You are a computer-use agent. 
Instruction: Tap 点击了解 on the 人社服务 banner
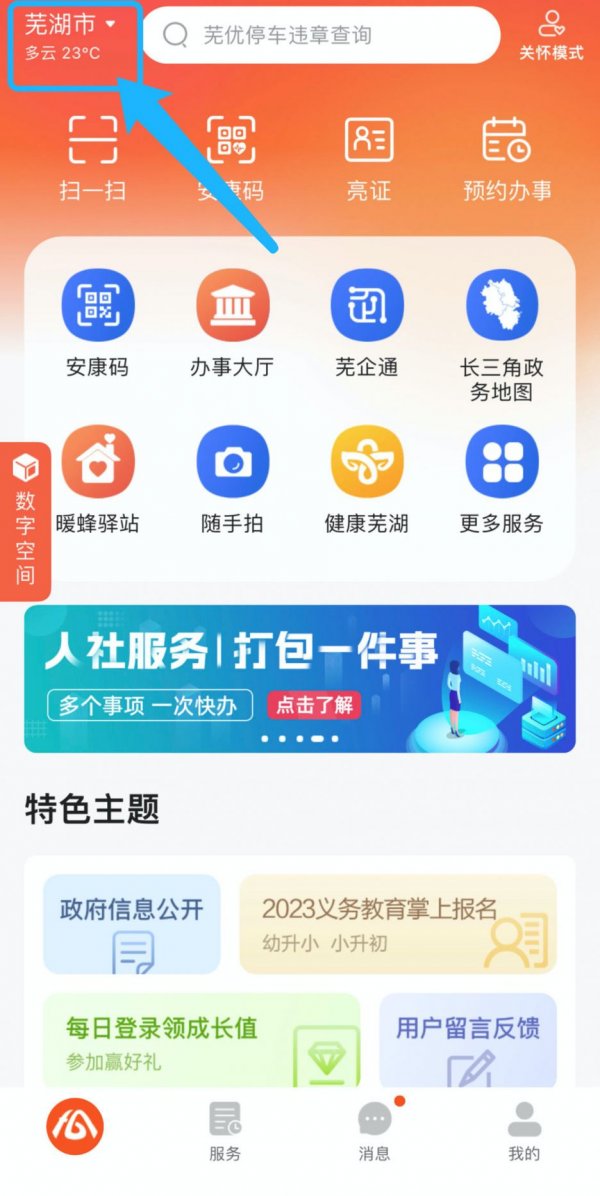[x=314, y=705]
